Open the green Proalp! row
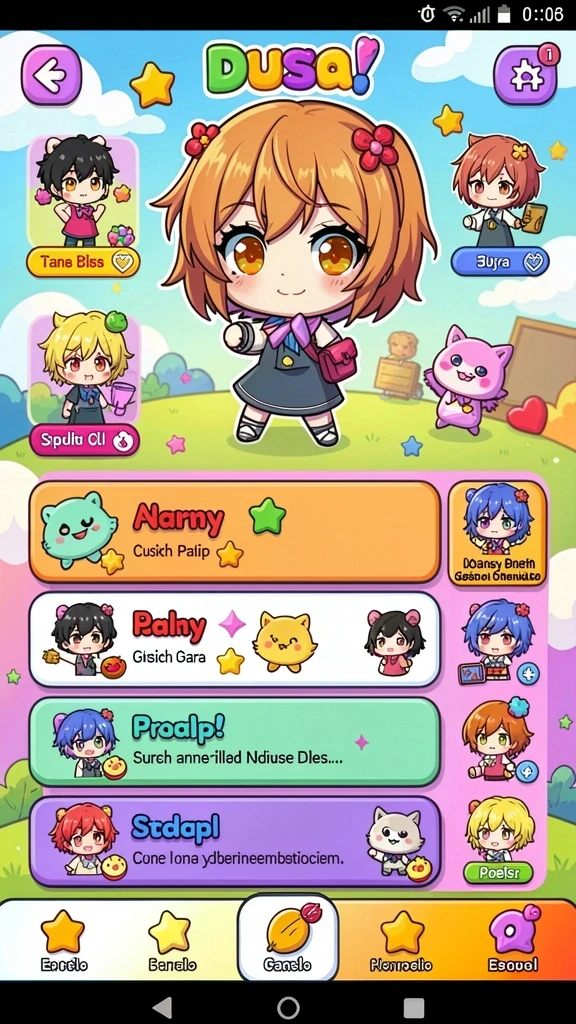Screen dimensions: 576x1024 click(x=235, y=741)
